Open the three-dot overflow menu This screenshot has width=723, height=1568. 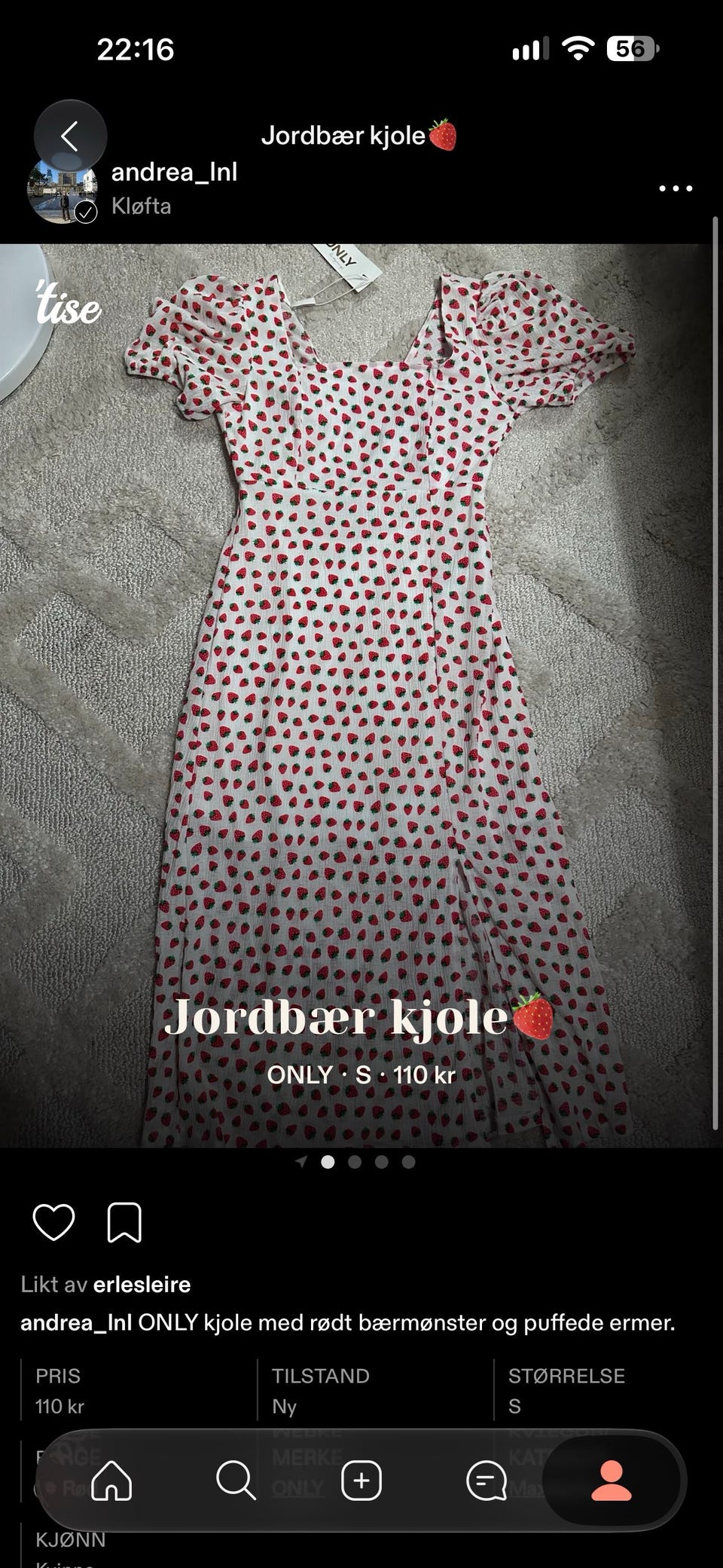(676, 188)
